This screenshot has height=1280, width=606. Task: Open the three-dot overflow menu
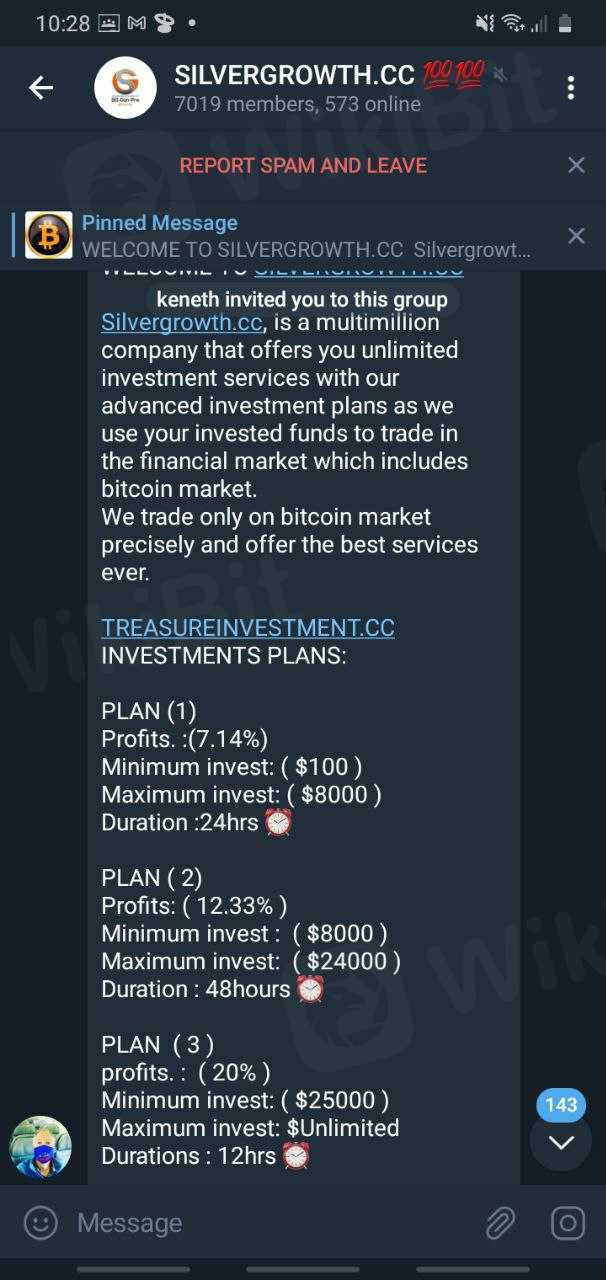click(571, 88)
